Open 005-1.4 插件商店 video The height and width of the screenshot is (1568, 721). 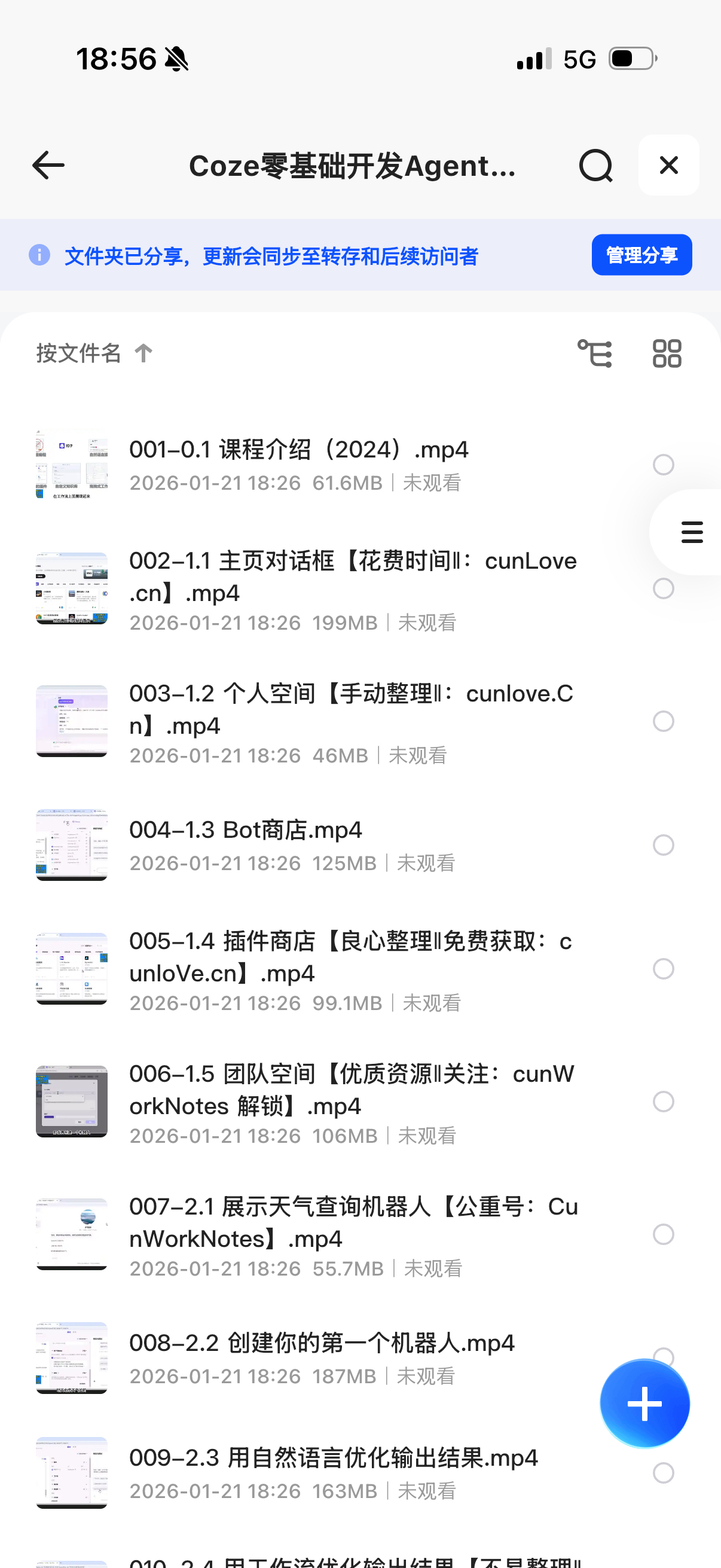[350, 957]
